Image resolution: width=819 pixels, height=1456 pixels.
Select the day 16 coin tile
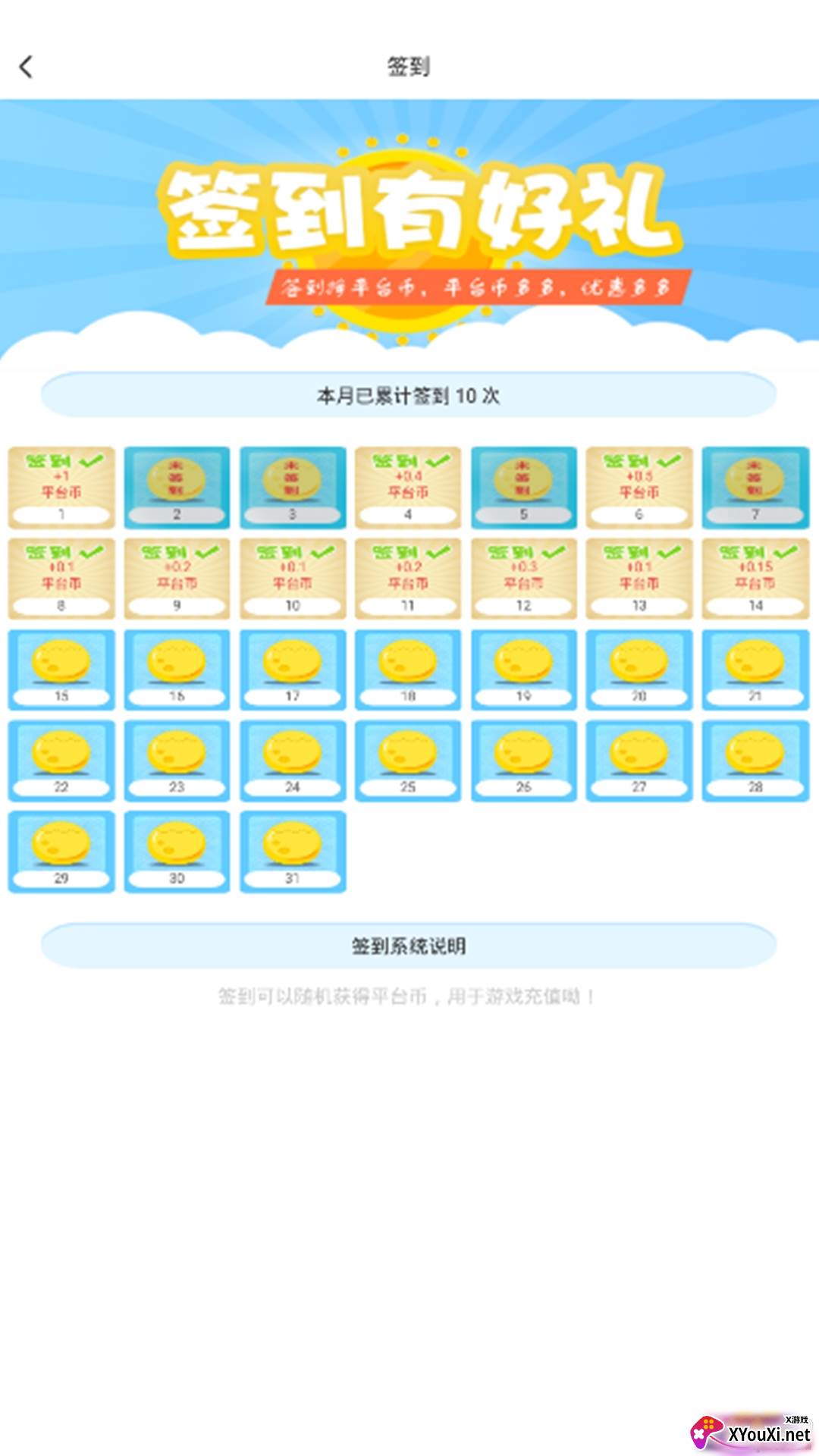(177, 669)
